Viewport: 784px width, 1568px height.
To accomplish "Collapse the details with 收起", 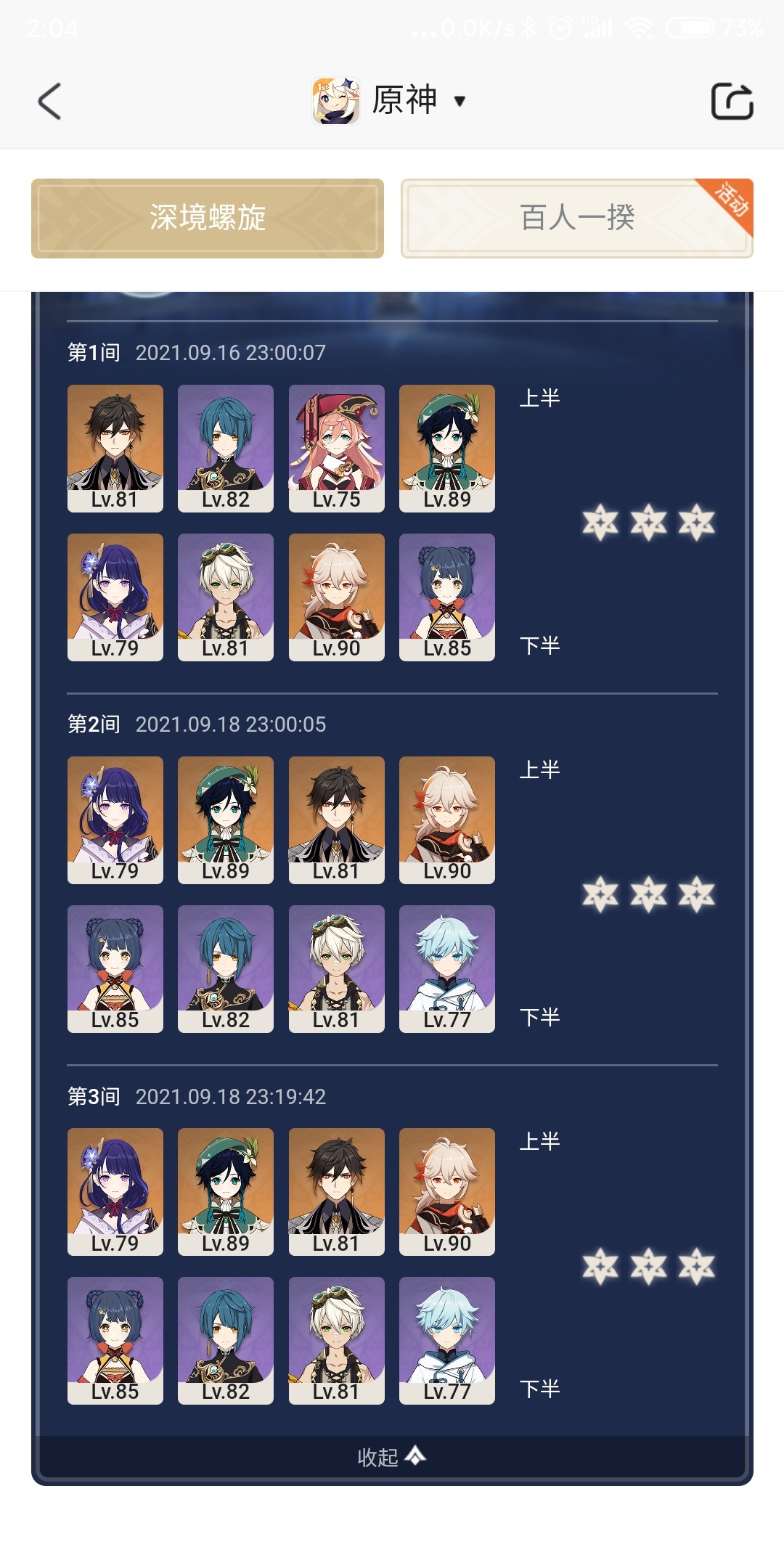I will pyautogui.click(x=391, y=1456).
